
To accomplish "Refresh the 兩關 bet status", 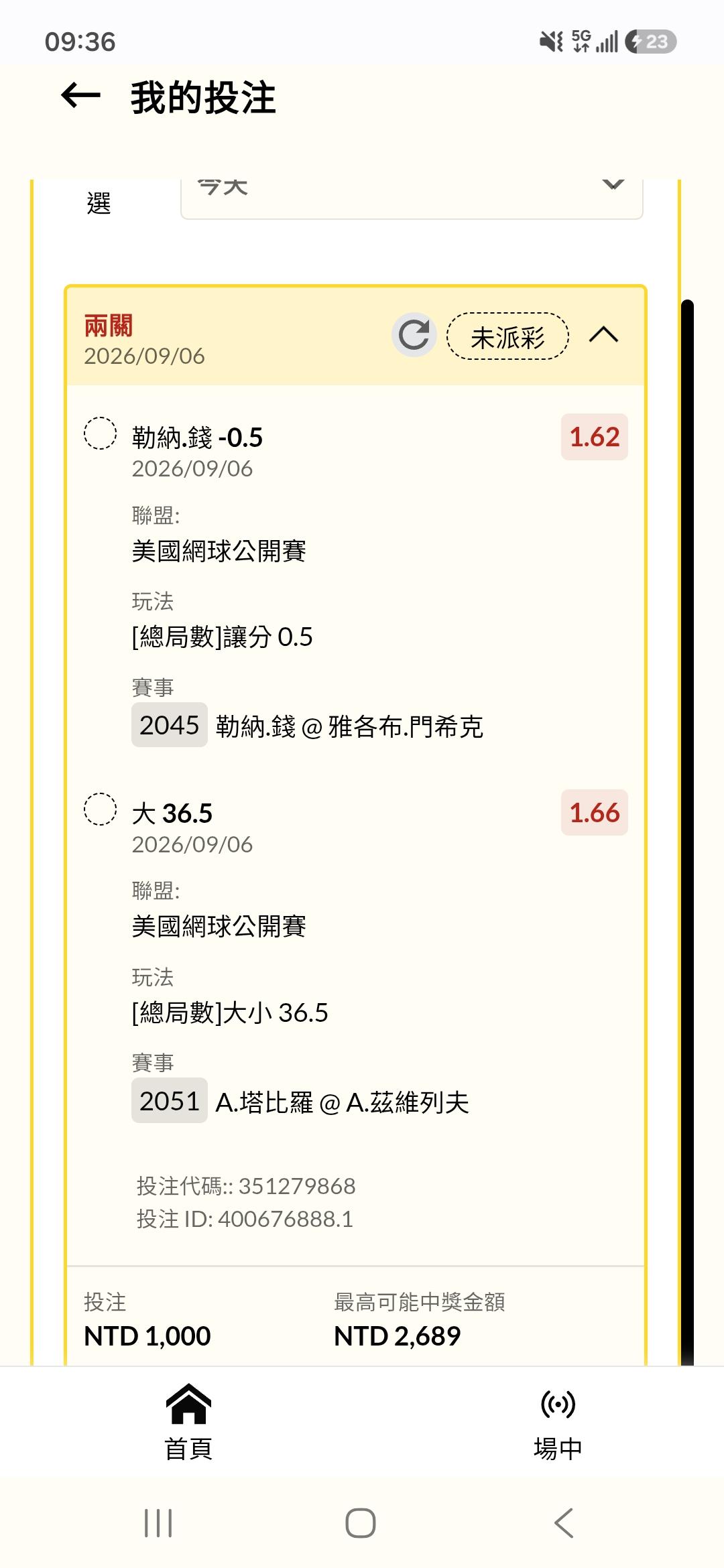I will (x=414, y=335).
